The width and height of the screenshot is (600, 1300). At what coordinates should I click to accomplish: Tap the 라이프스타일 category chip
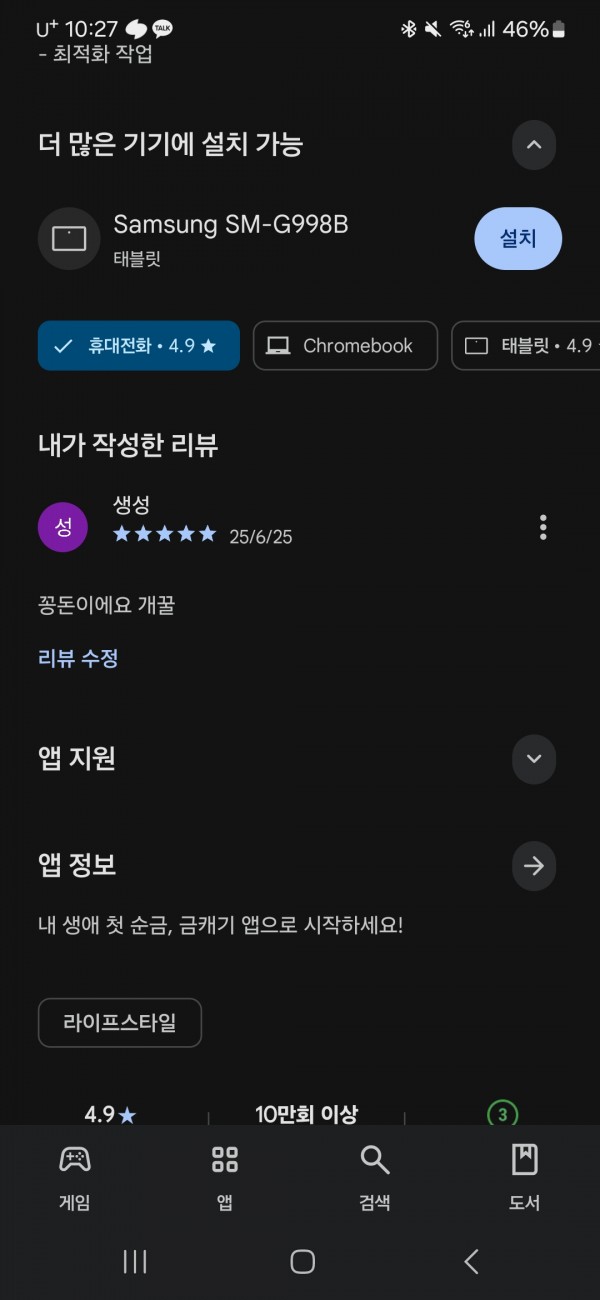click(120, 1023)
